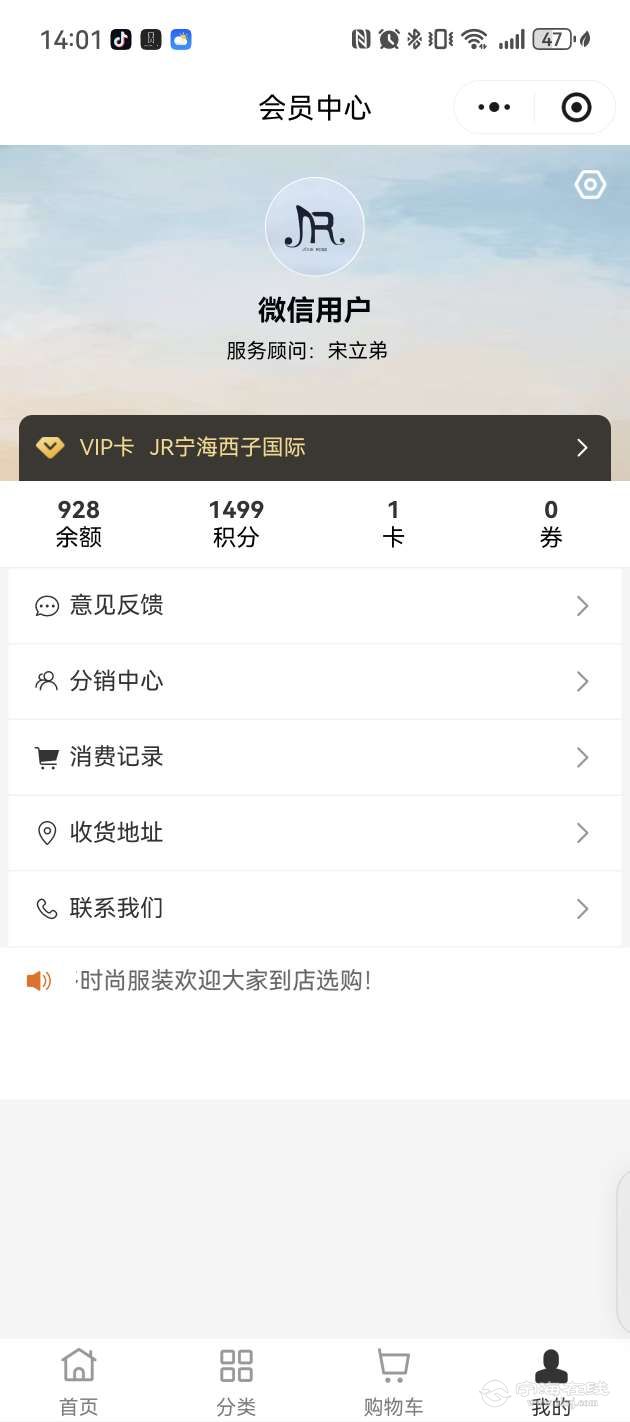
Task: View 消费记录 purchase history
Action: coord(315,758)
